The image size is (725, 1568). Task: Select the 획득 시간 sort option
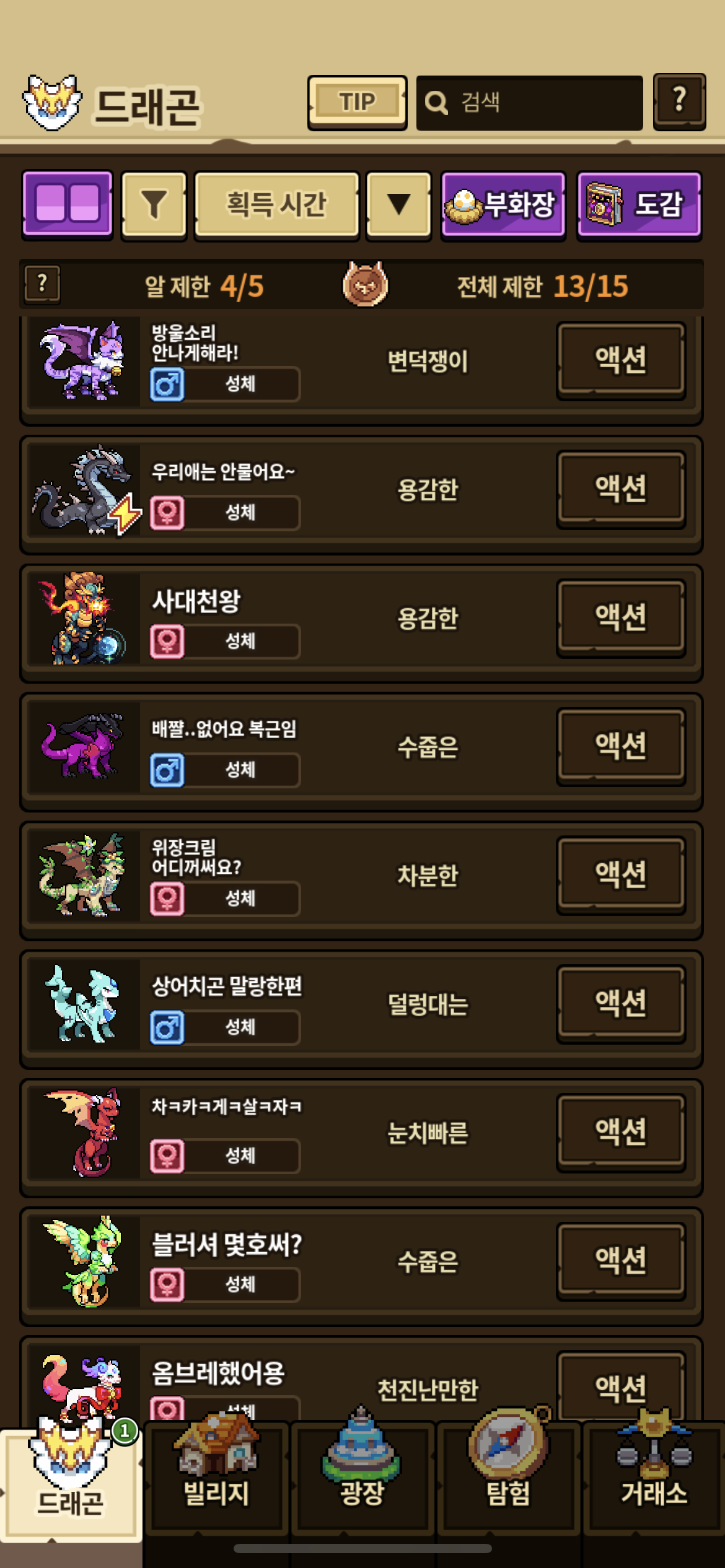(276, 205)
